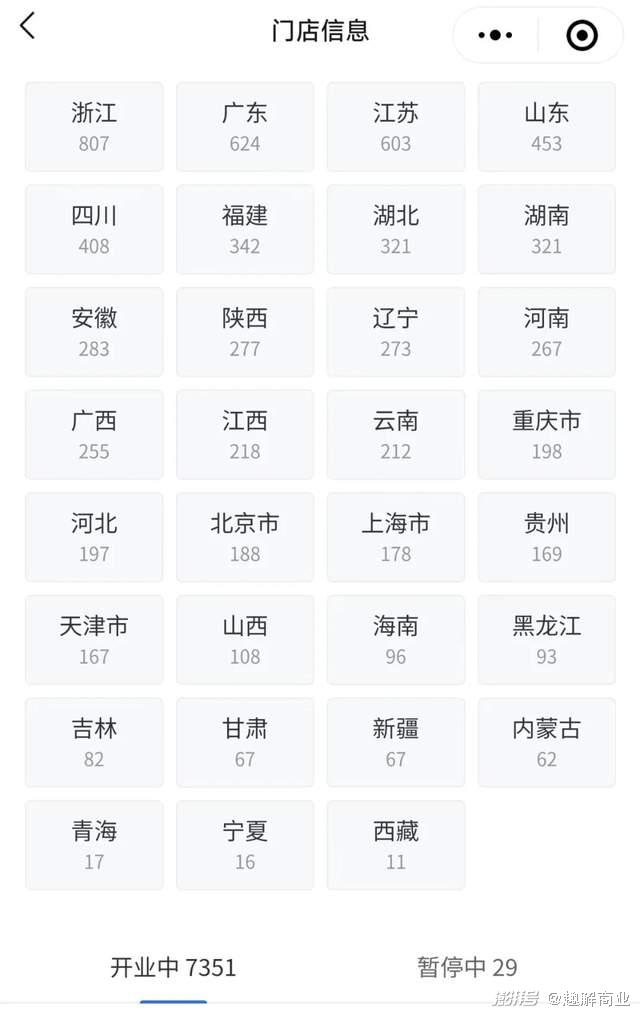Viewport: 640px width, 1013px height.
Task: View 重庆市 stores
Action: tap(547, 435)
